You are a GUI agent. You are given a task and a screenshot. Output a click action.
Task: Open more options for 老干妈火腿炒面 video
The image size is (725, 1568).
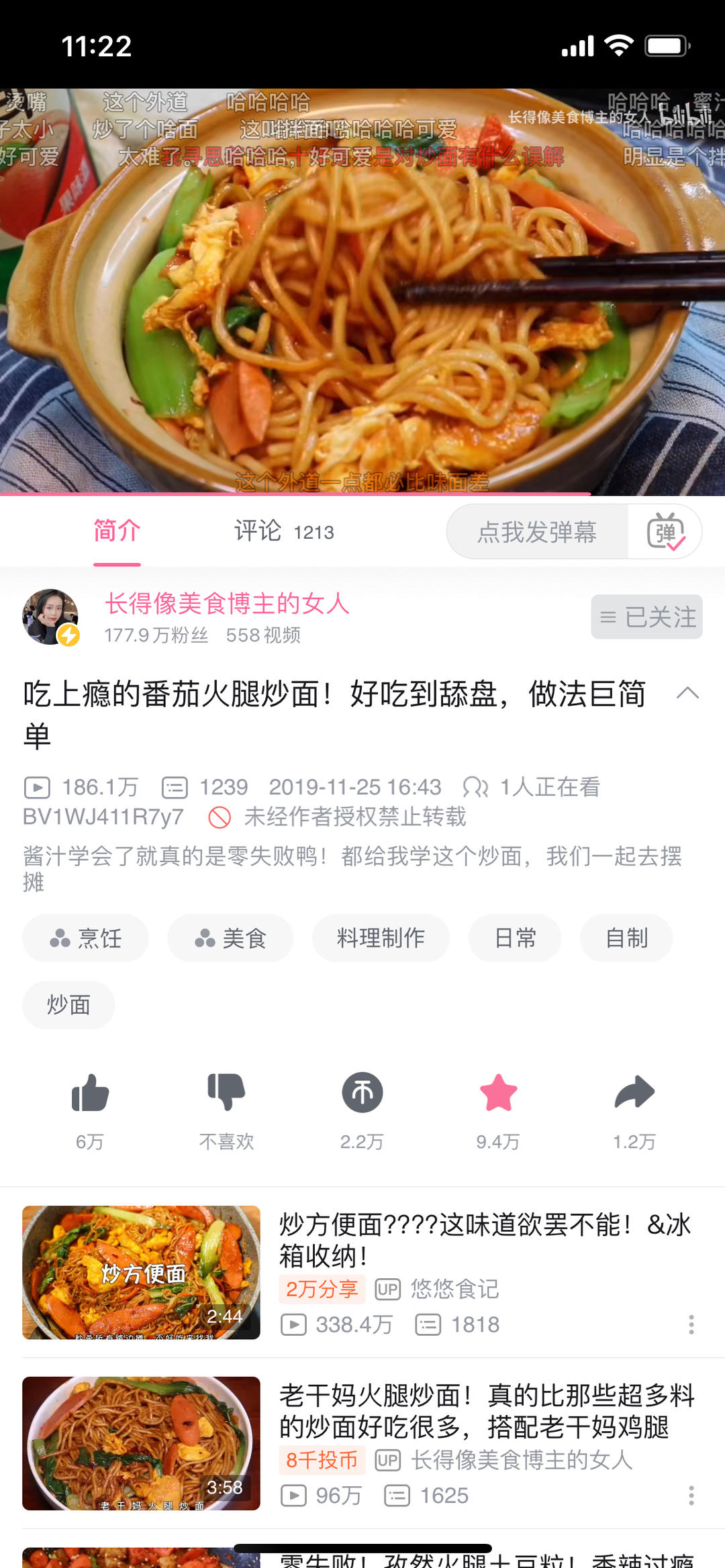click(x=691, y=1496)
